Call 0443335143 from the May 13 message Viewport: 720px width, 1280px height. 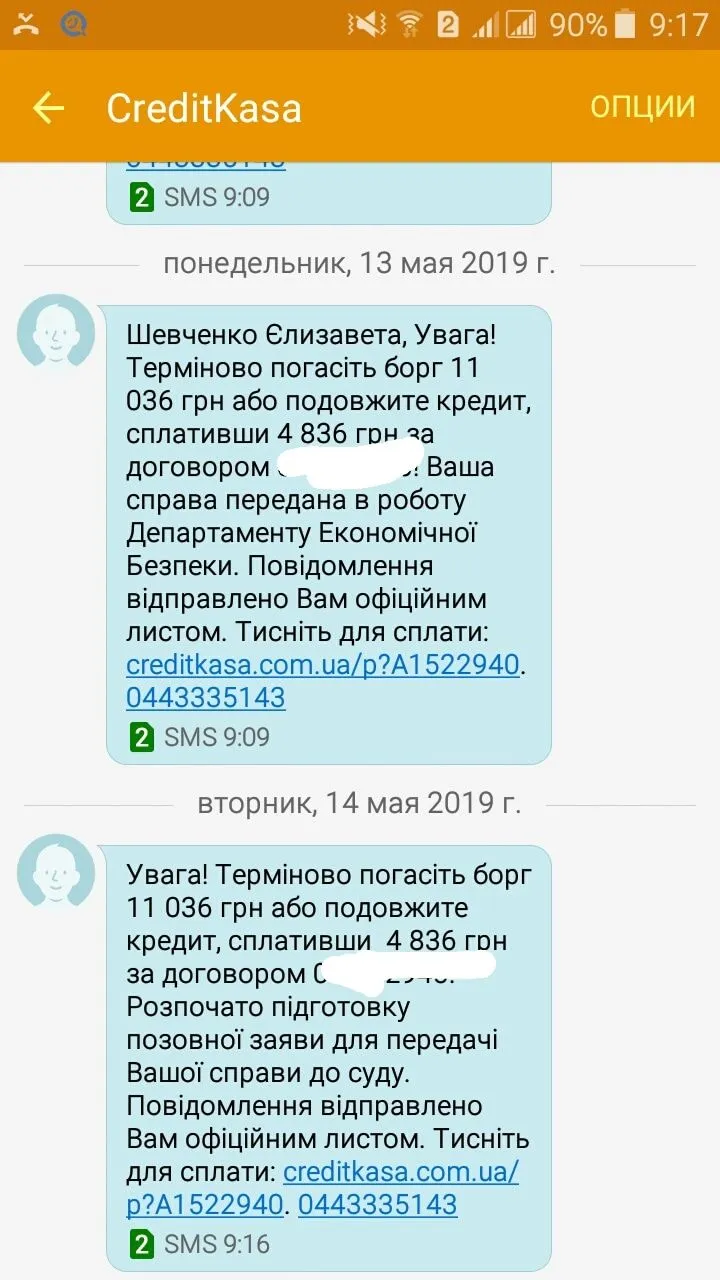(x=206, y=697)
